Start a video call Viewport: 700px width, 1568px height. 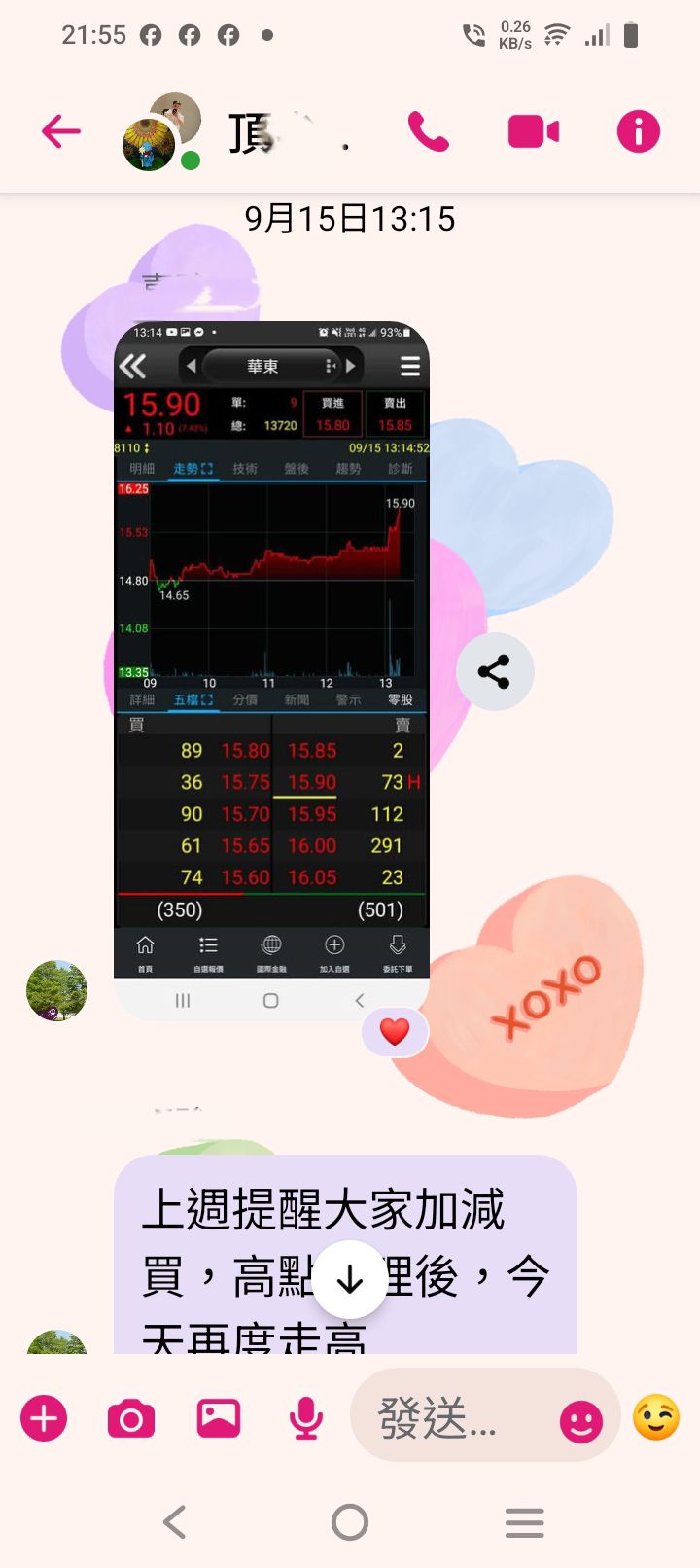point(534,131)
